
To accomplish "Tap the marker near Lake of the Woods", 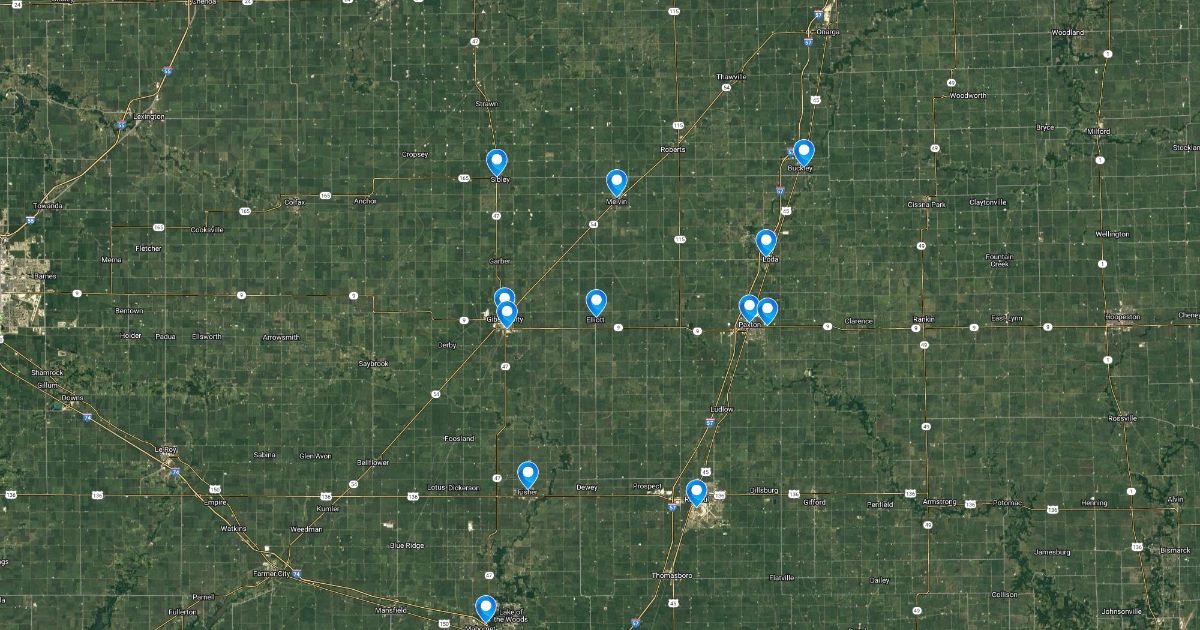I will (x=486, y=607).
